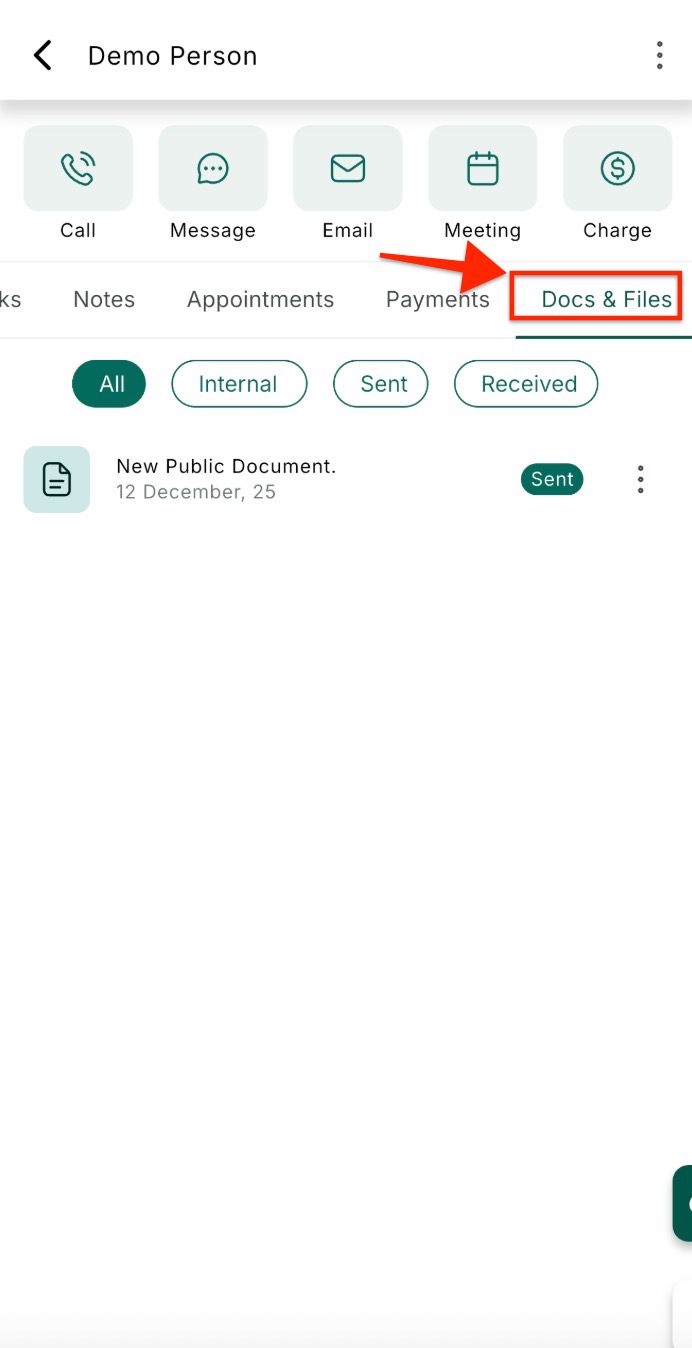
Task: Schedule a meeting with this contact
Action: pyautogui.click(x=482, y=169)
